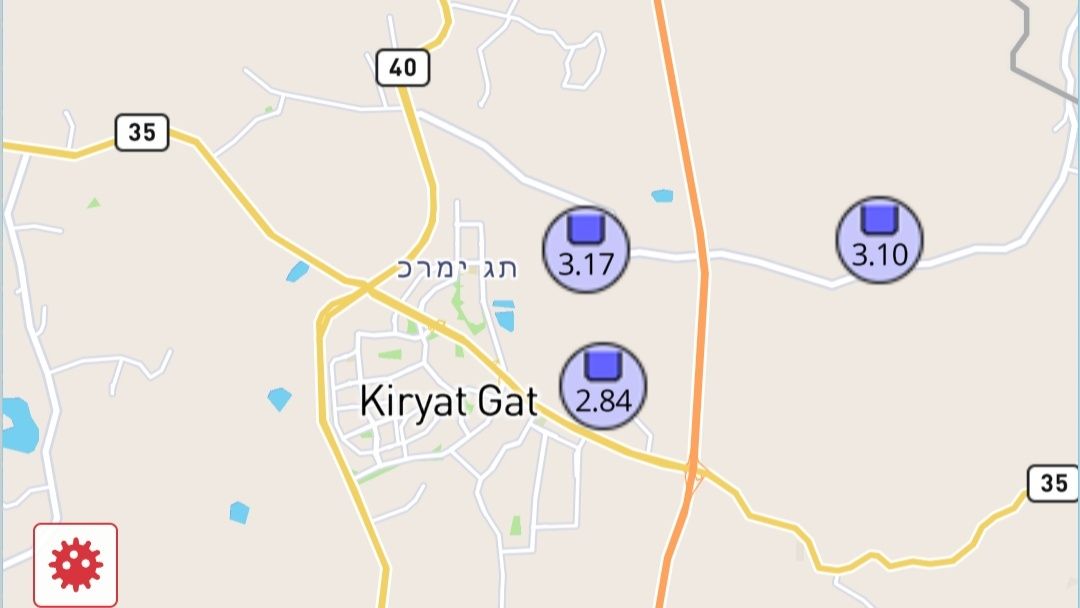Tap the 2.84 marker near Kiryat Gat
This screenshot has height=608, width=1080.
tap(603, 385)
